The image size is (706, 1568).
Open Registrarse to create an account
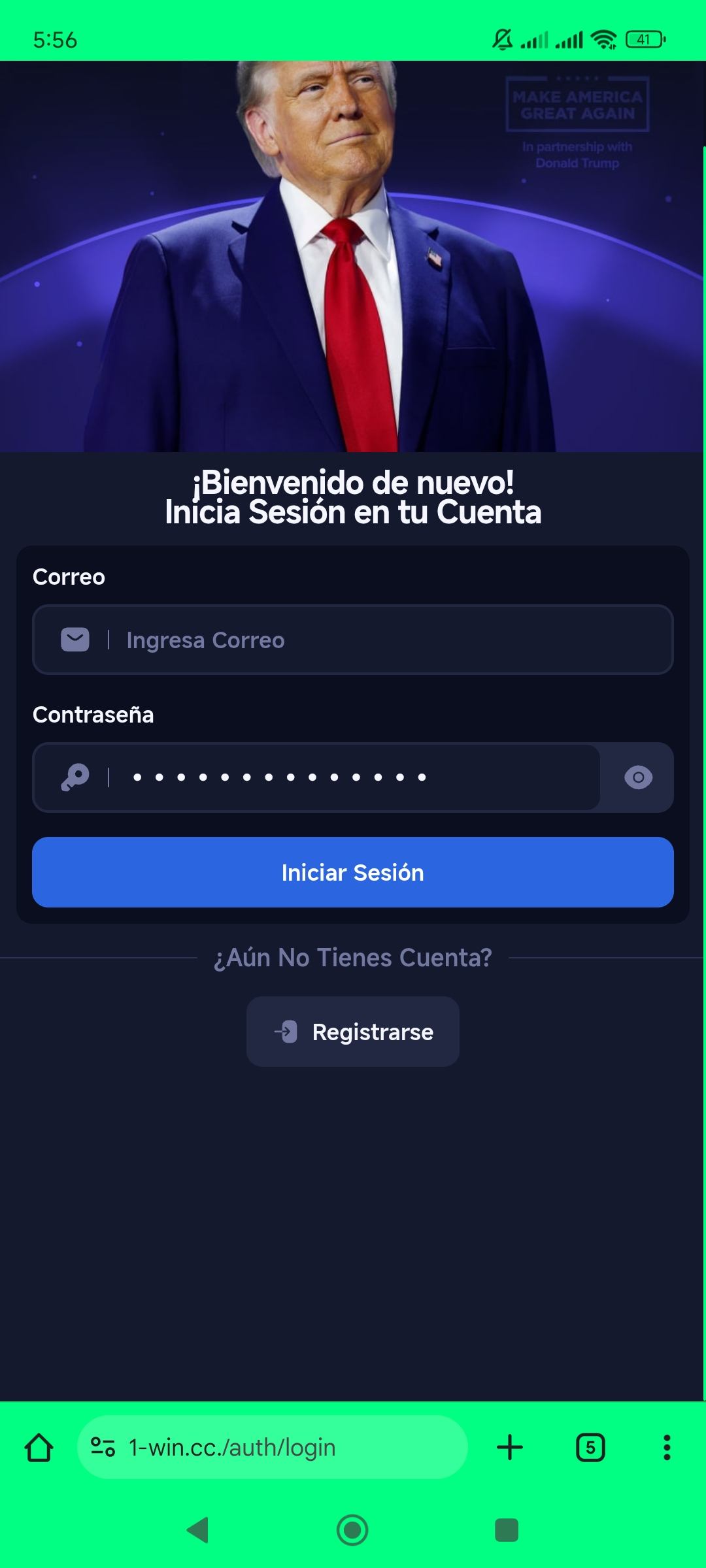[x=353, y=1032]
